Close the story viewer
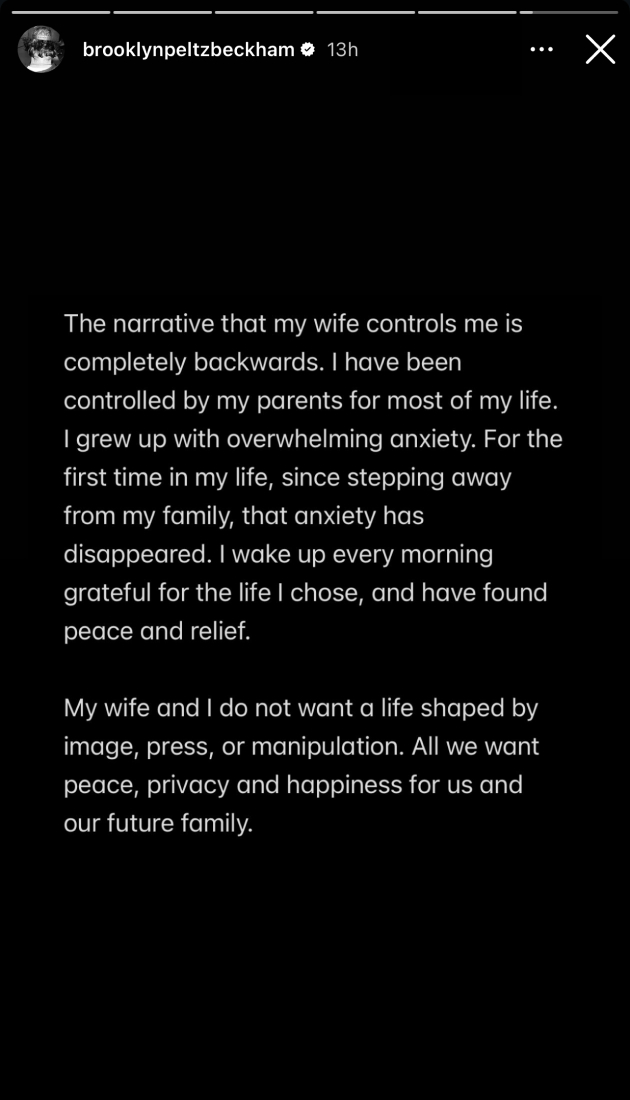 point(600,49)
